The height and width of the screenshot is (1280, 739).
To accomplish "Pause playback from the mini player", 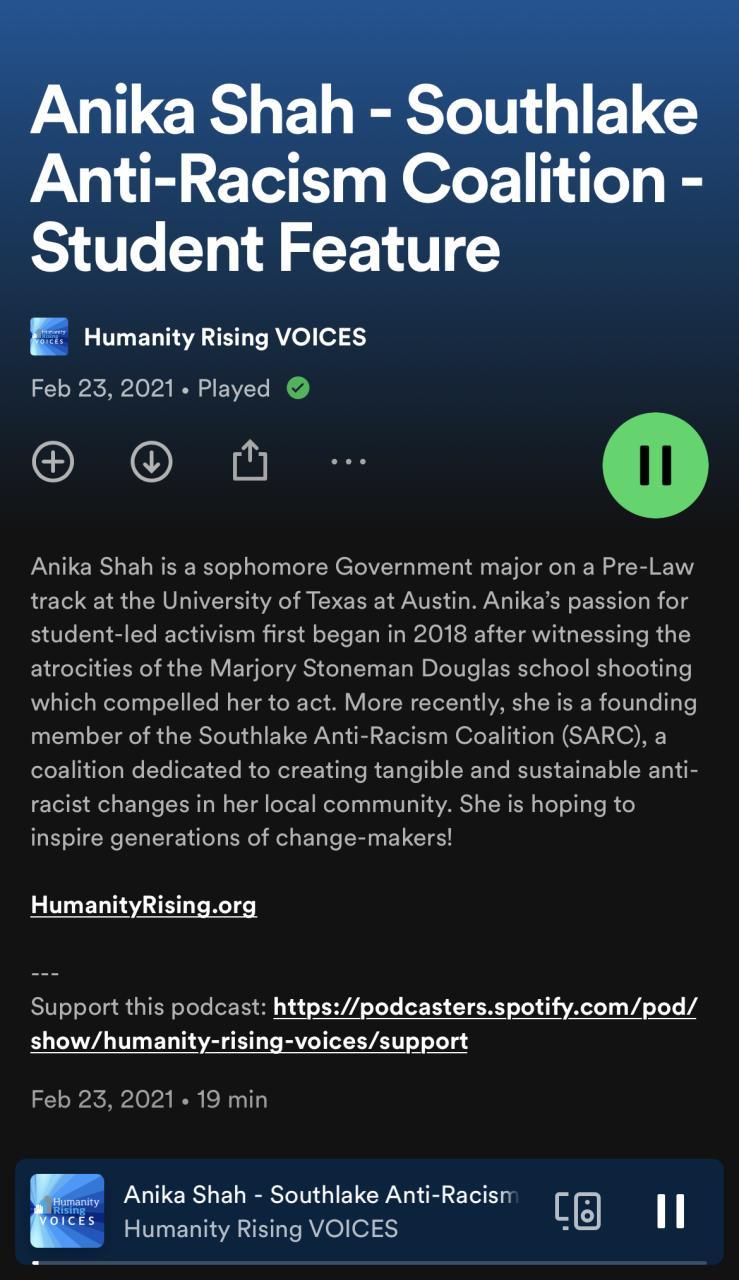I will coord(670,1211).
